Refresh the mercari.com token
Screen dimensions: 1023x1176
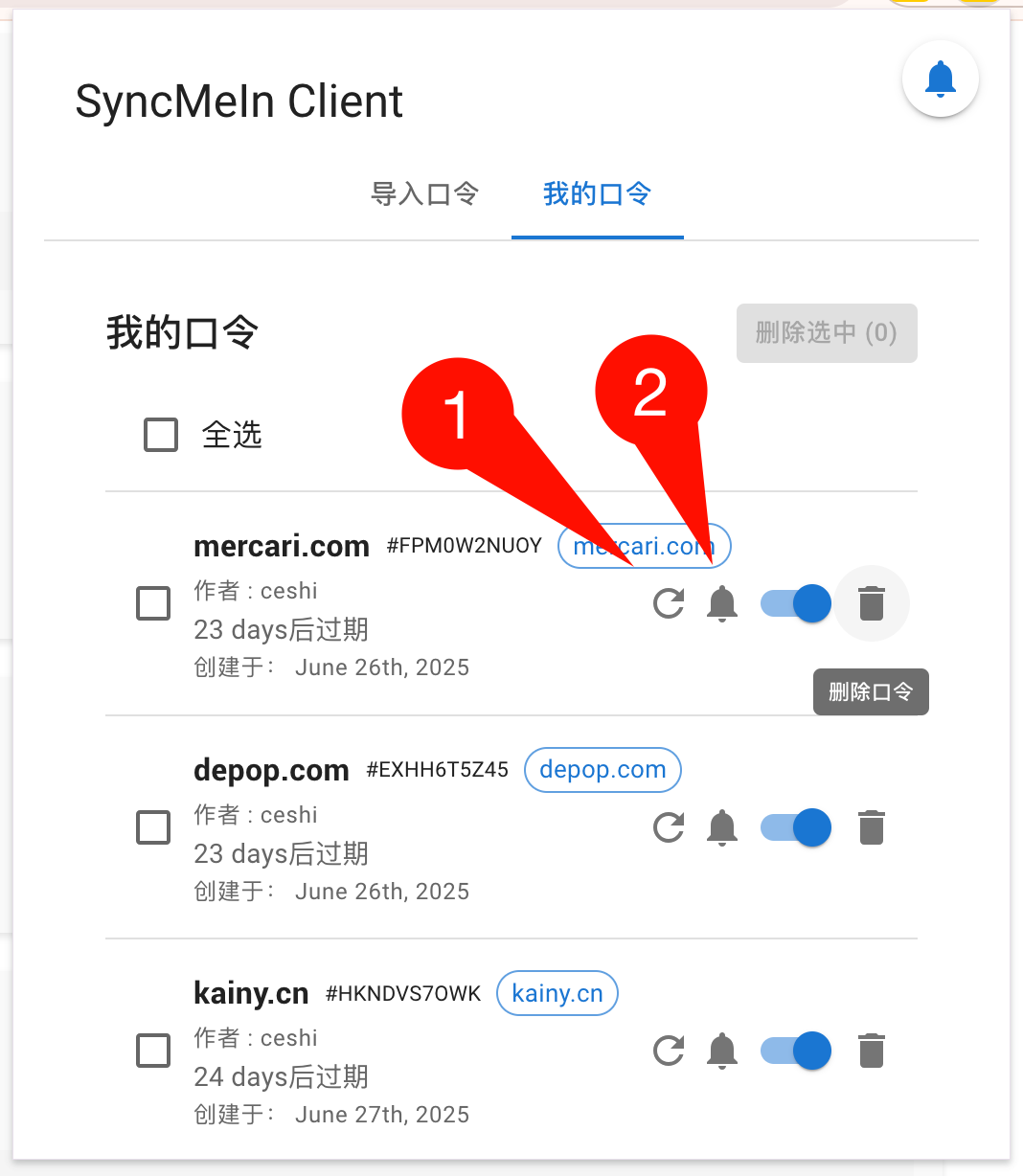click(x=669, y=603)
